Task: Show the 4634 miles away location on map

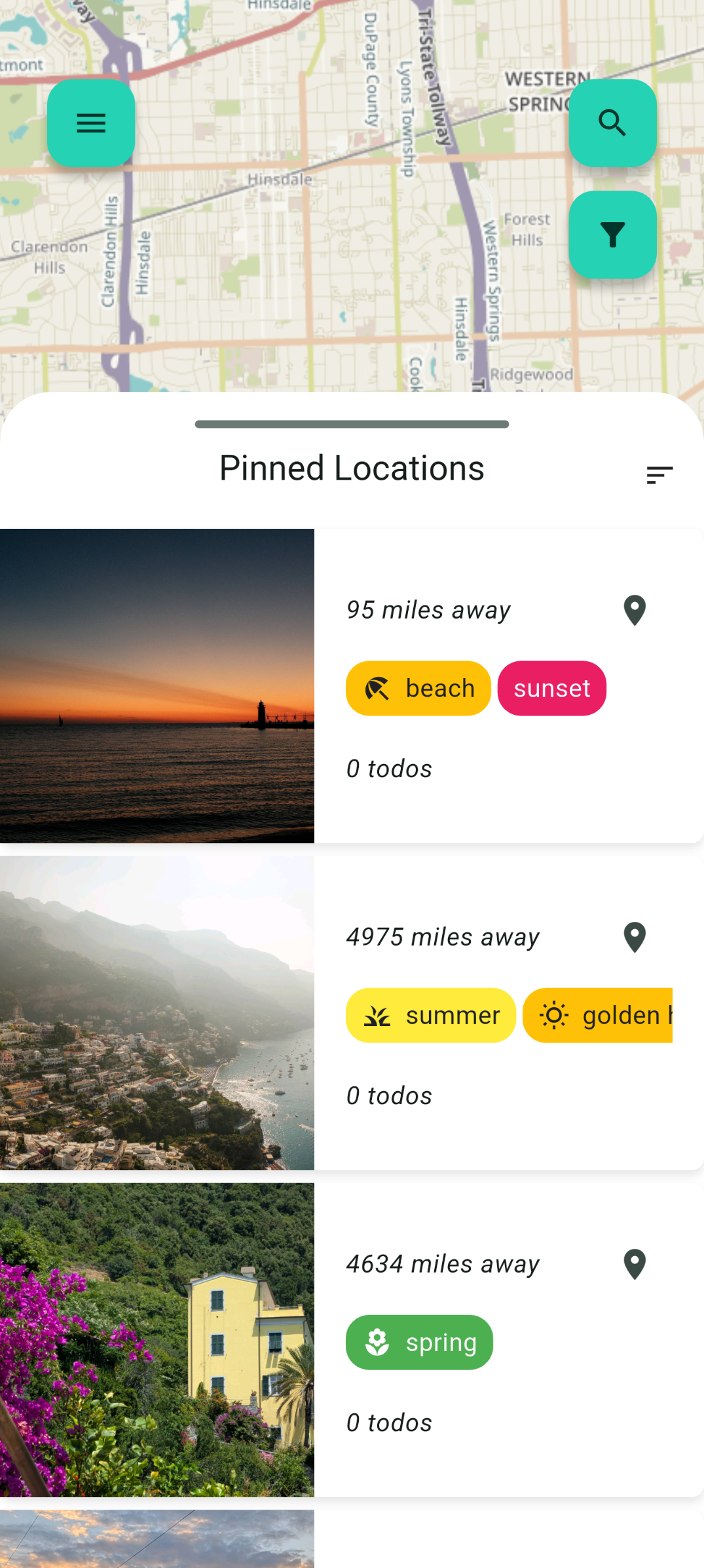Action: pos(634,1264)
